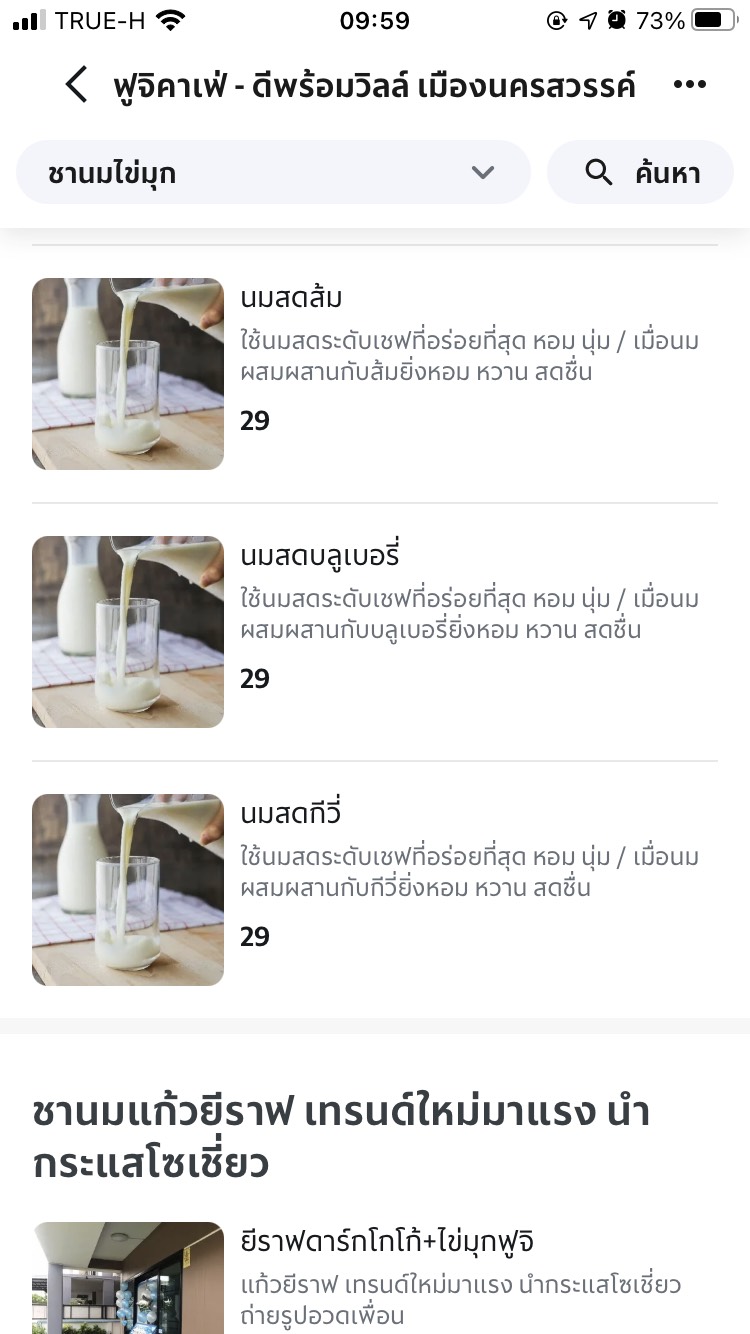
Task: Go back using the back arrow
Action: (x=76, y=86)
